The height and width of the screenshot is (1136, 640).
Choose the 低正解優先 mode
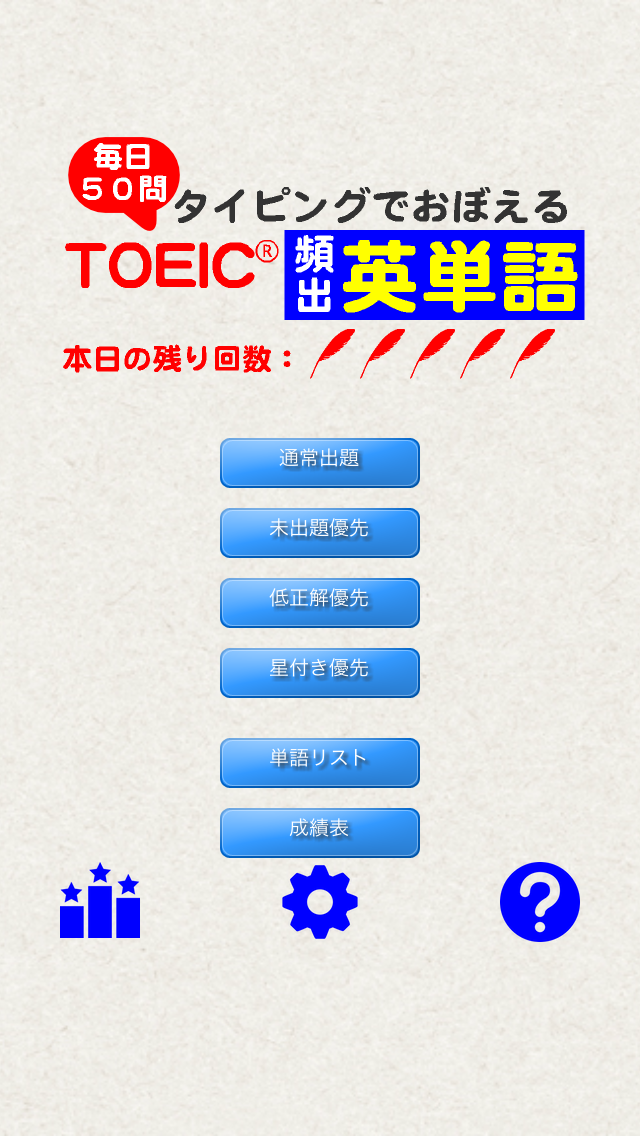(319, 602)
